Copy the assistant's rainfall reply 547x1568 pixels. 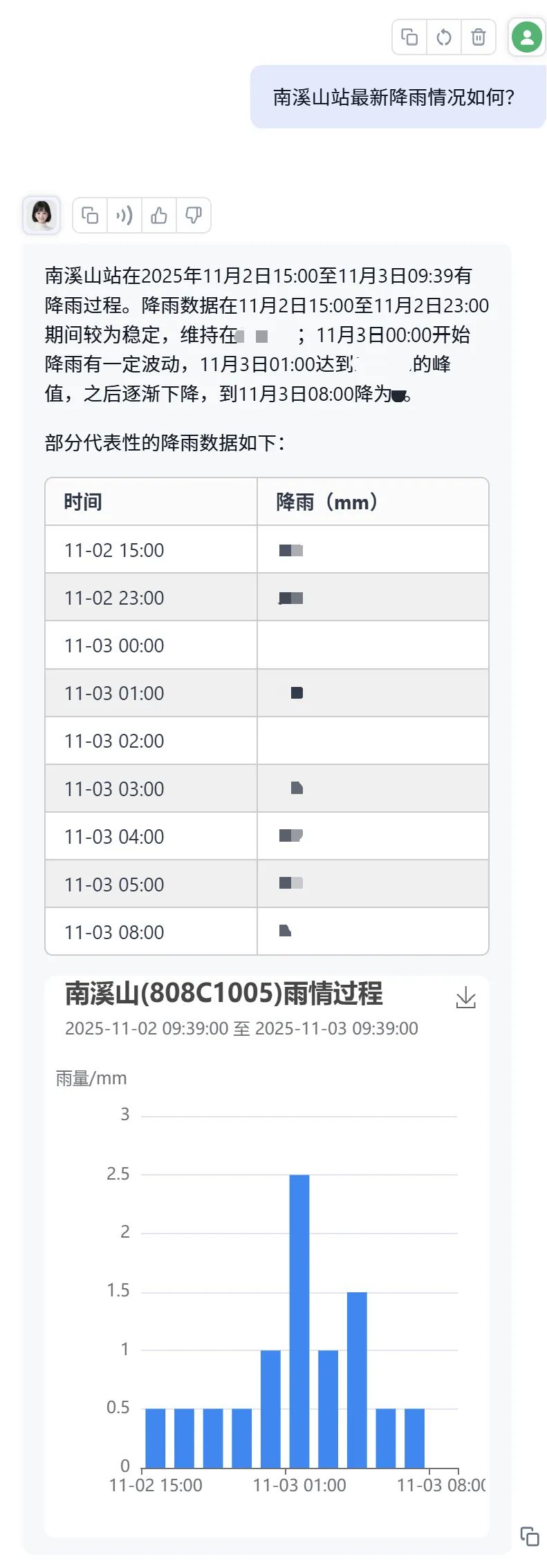point(90,216)
